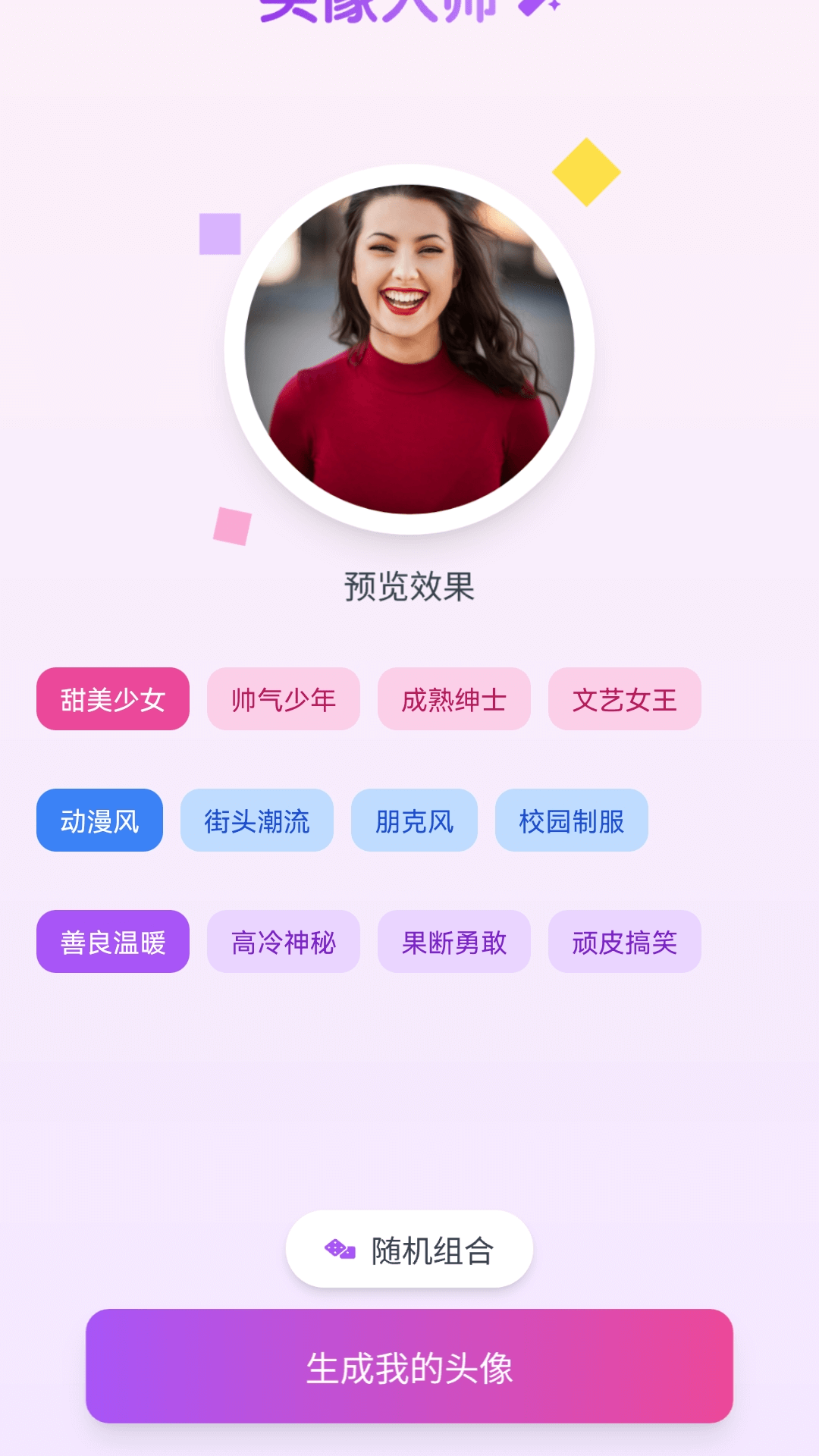This screenshot has height=1456, width=819.
Task: Select the 街头潮流 outfit style
Action: click(256, 821)
